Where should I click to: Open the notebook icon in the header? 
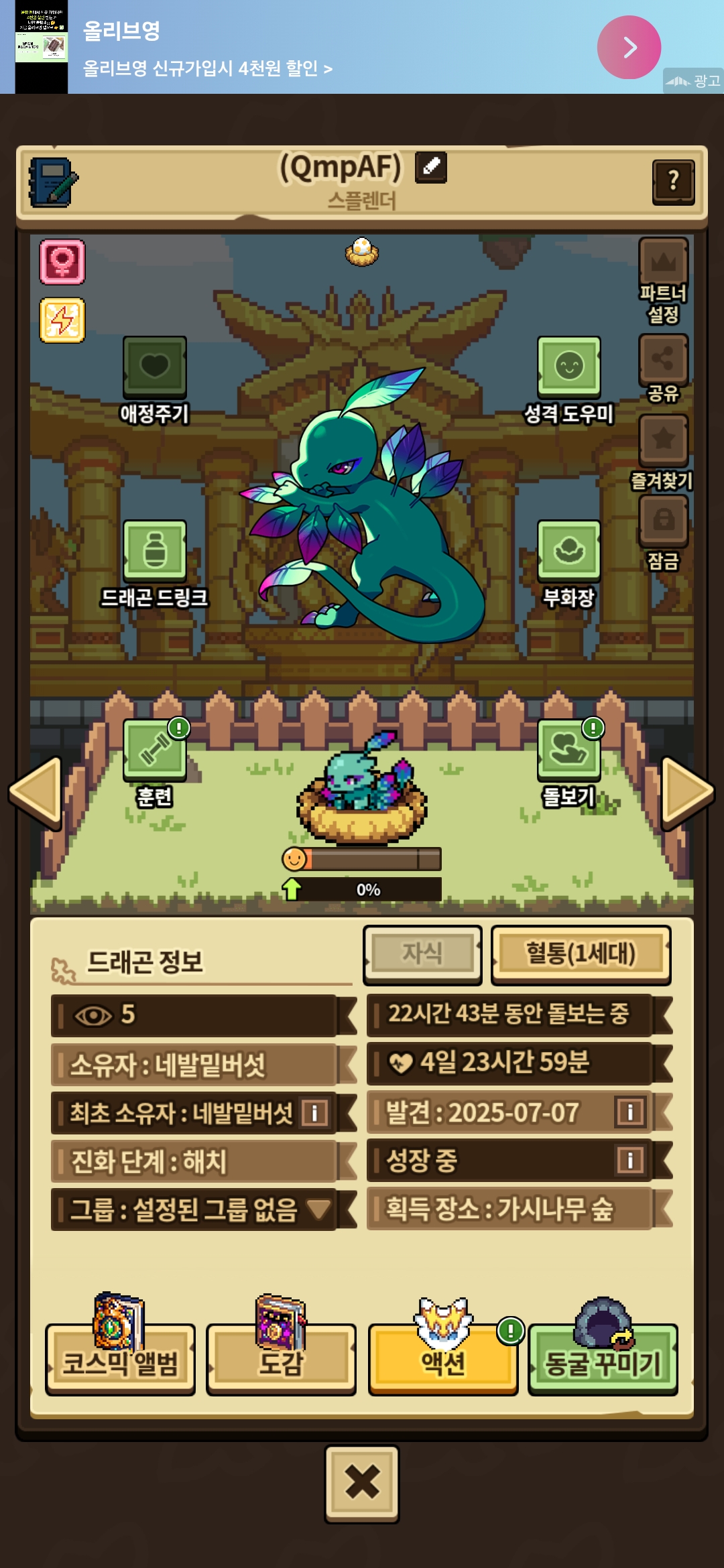point(53,182)
